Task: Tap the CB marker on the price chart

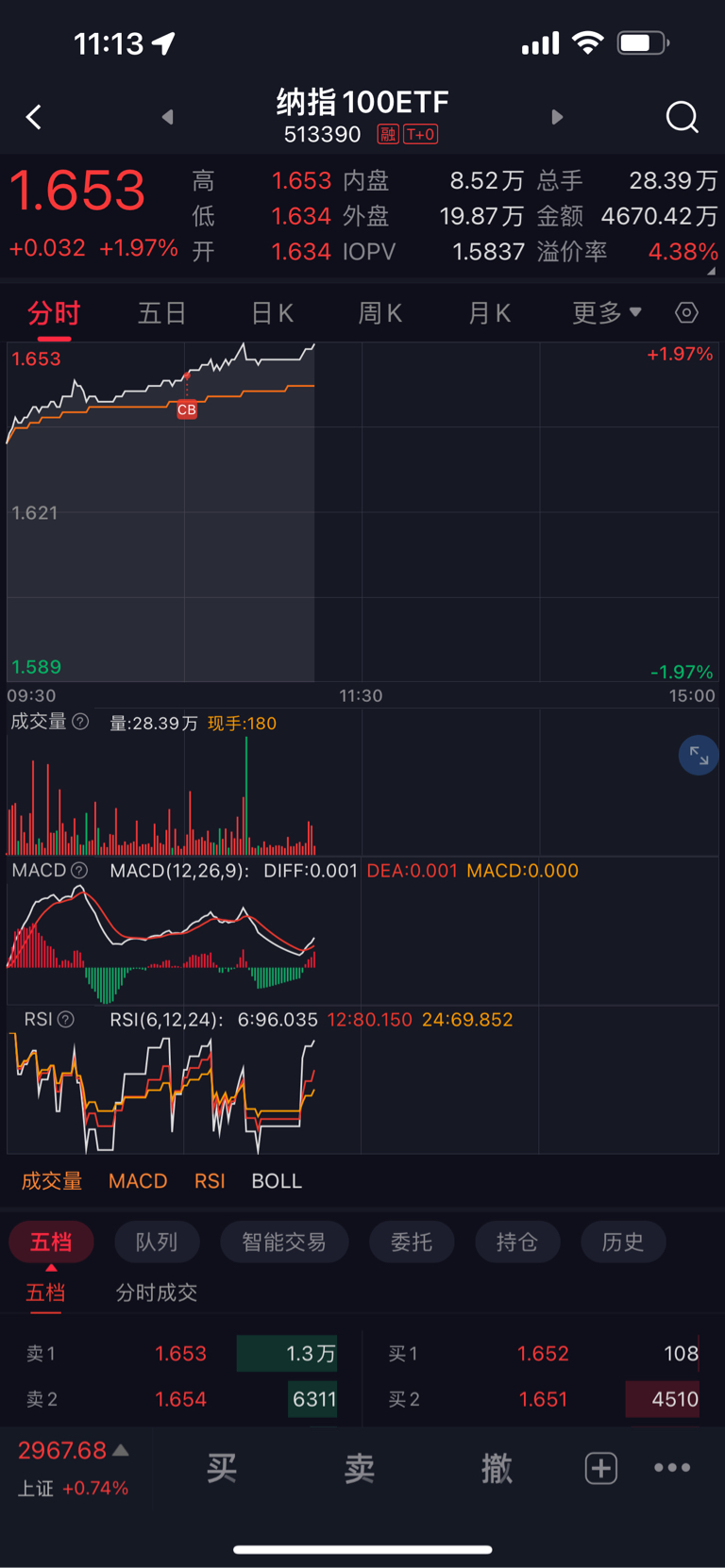Action: coord(186,409)
